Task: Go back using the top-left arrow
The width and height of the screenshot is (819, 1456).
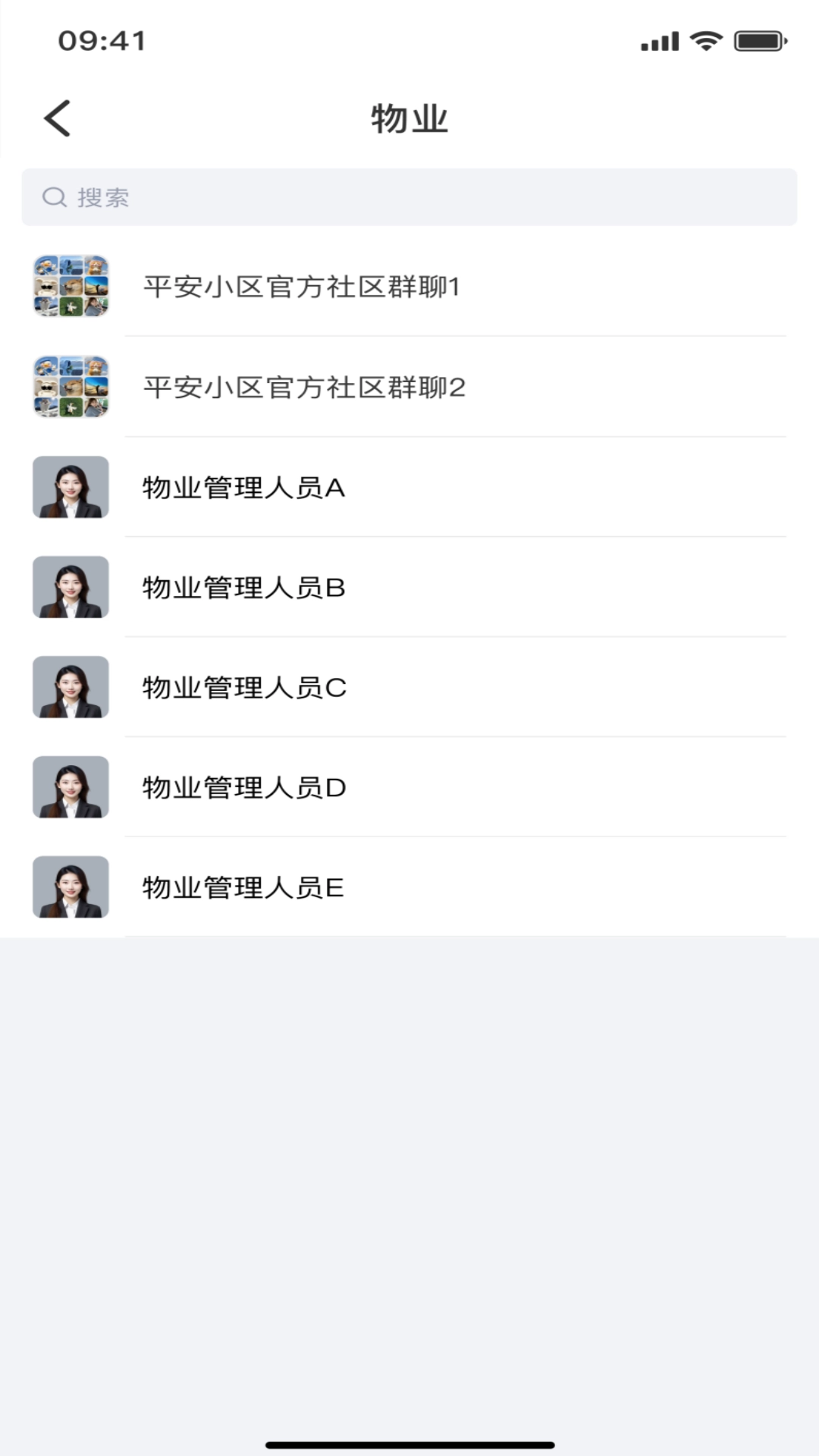Action: click(58, 119)
